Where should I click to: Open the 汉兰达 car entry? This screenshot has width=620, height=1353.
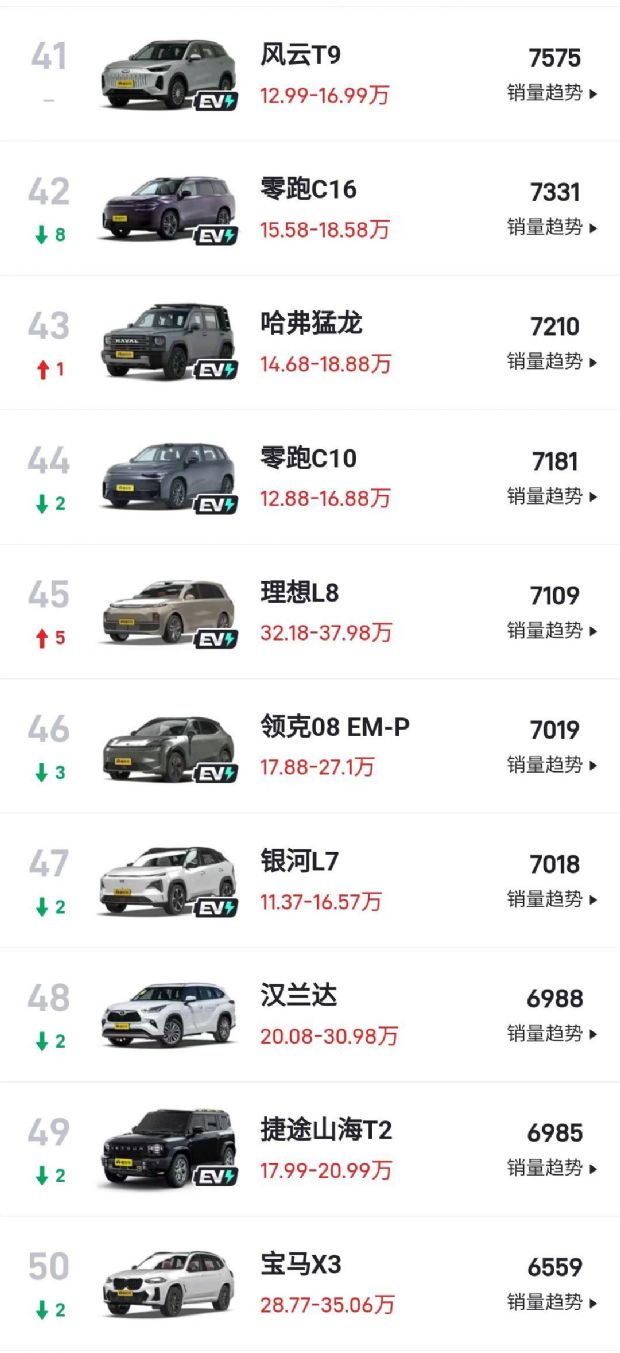tap(298, 996)
